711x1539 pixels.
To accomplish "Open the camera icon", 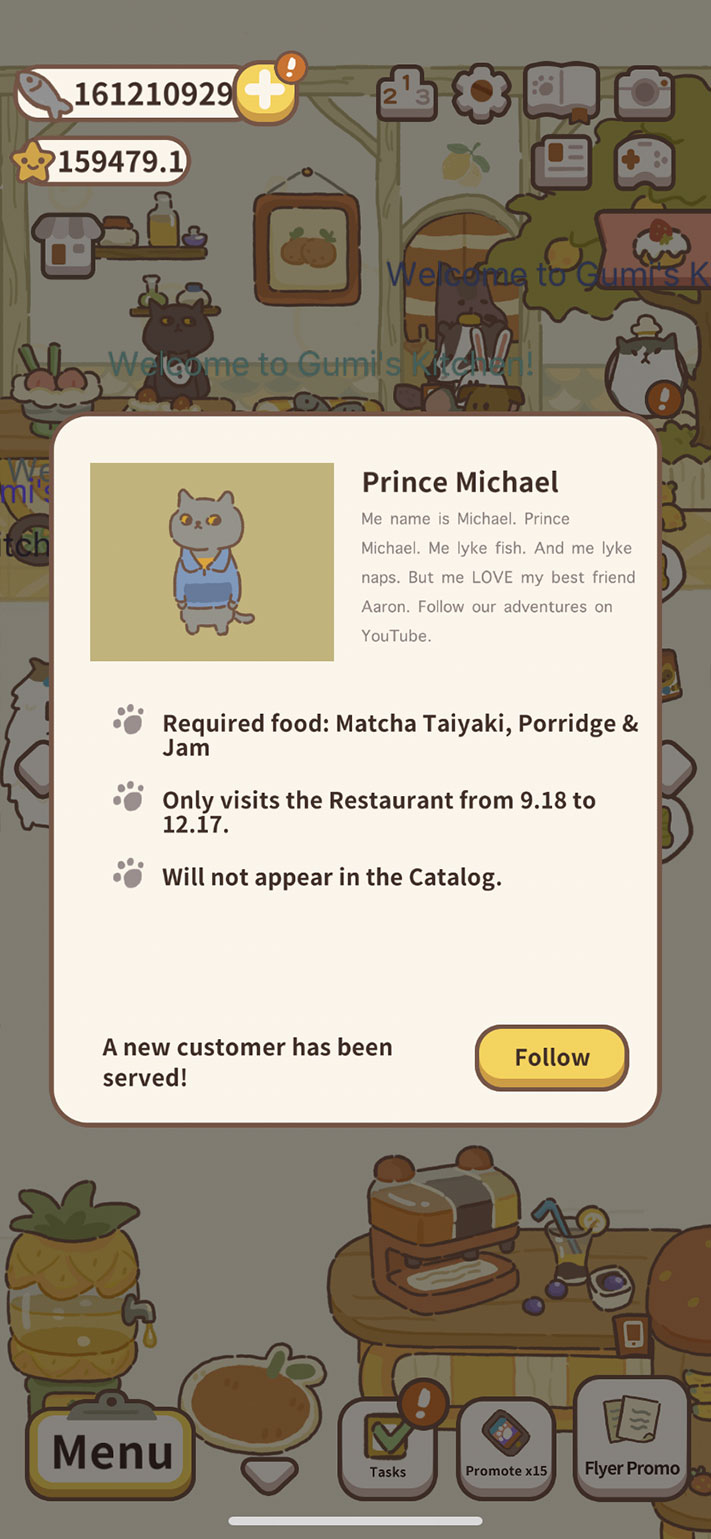I will click(643, 93).
